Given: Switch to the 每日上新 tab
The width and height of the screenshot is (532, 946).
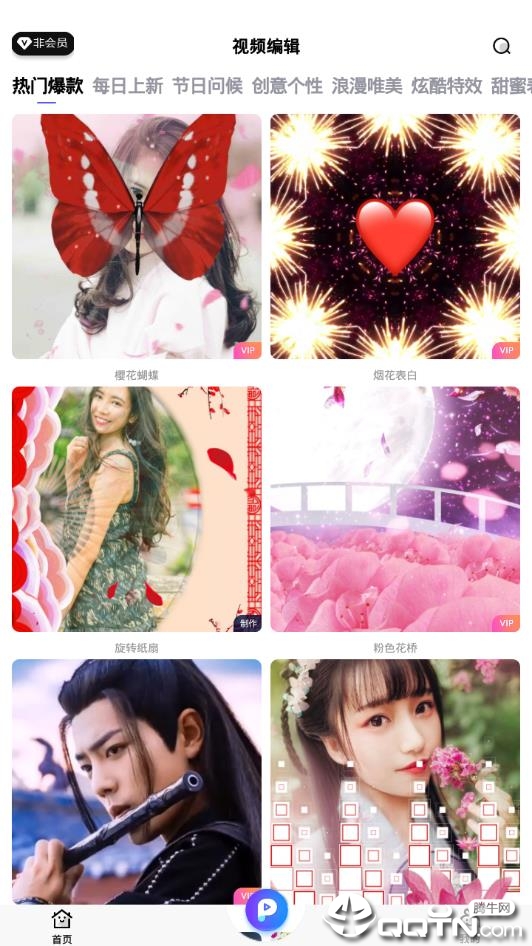Looking at the screenshot, I should [127, 86].
